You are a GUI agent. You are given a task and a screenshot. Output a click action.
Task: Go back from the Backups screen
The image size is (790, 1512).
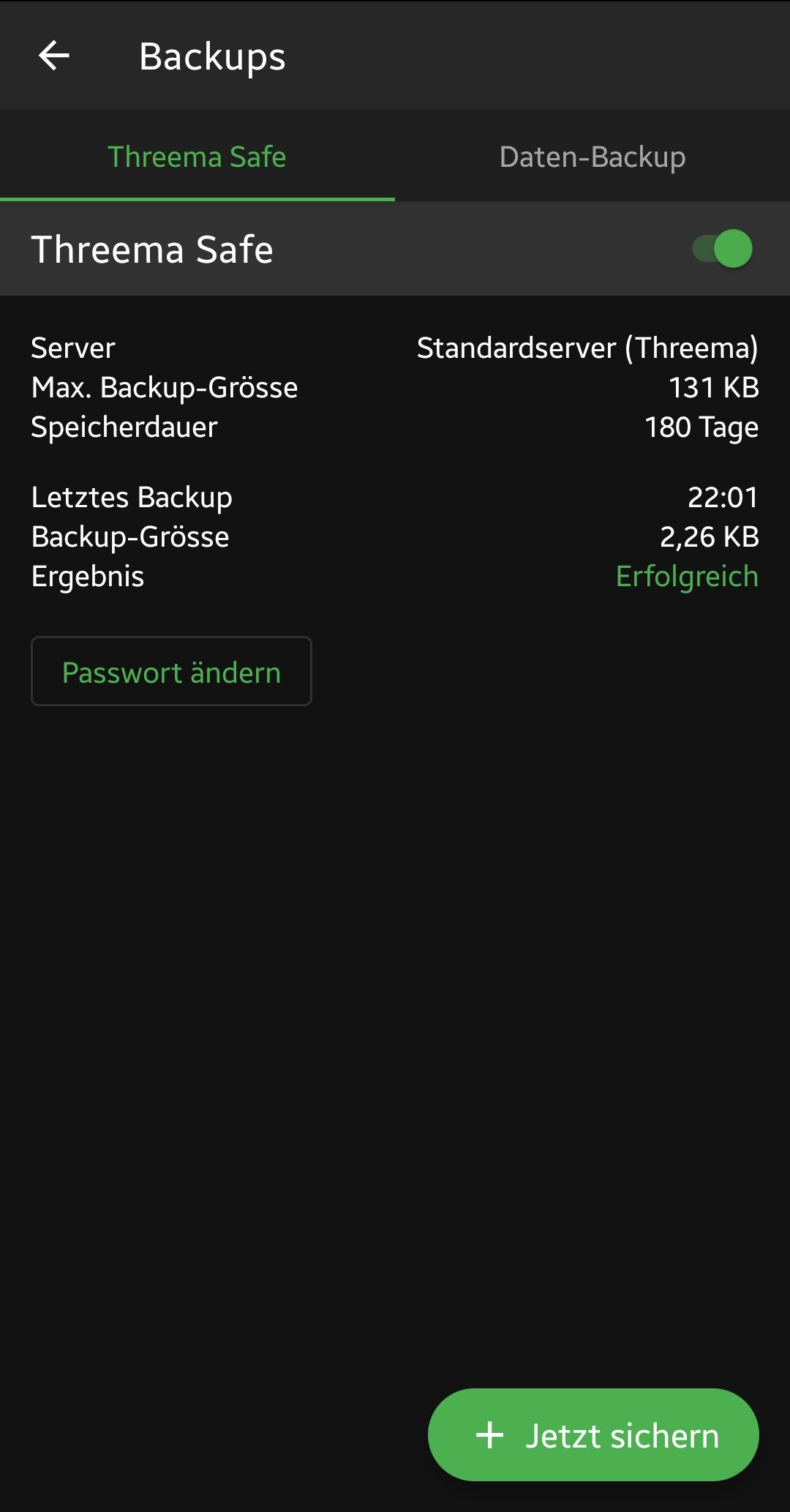tap(54, 56)
